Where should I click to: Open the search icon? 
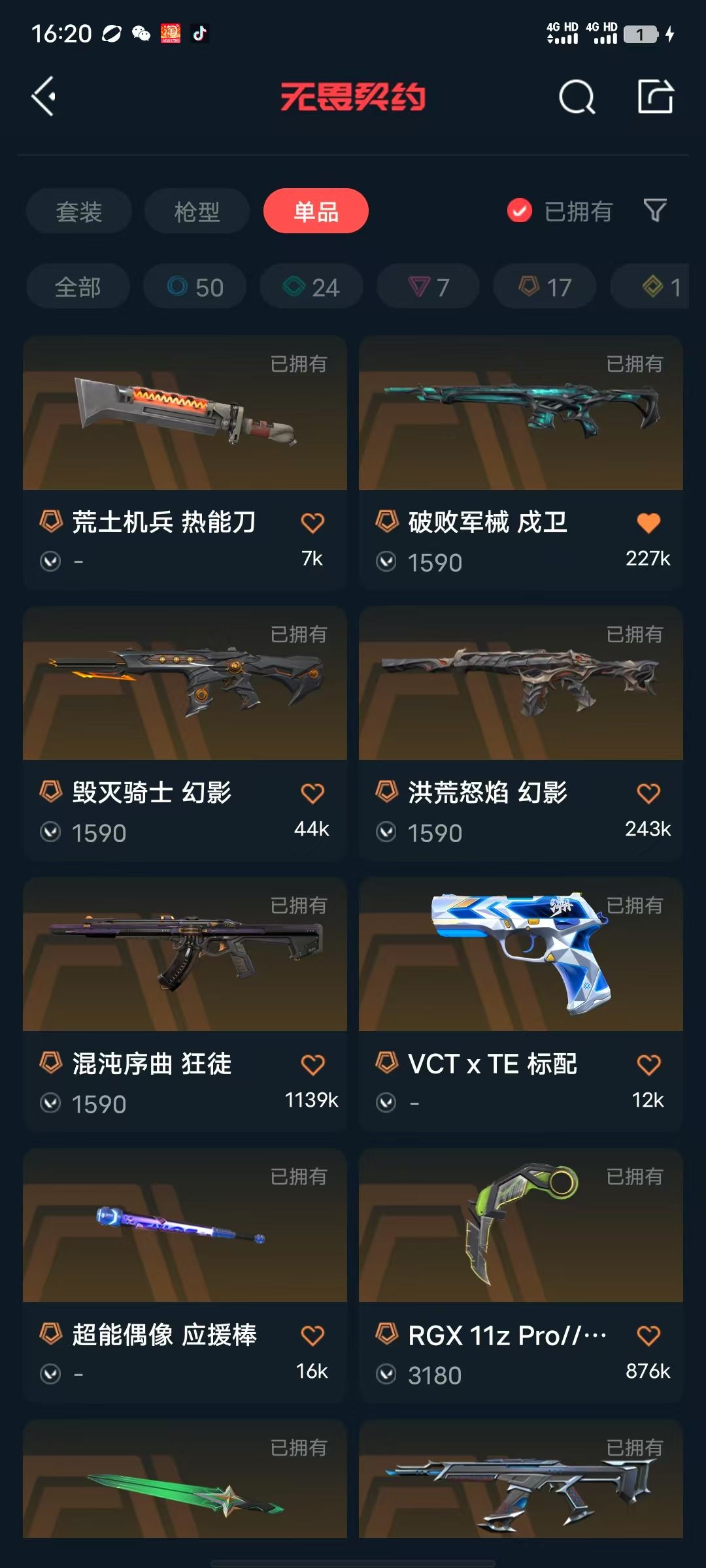click(x=577, y=97)
